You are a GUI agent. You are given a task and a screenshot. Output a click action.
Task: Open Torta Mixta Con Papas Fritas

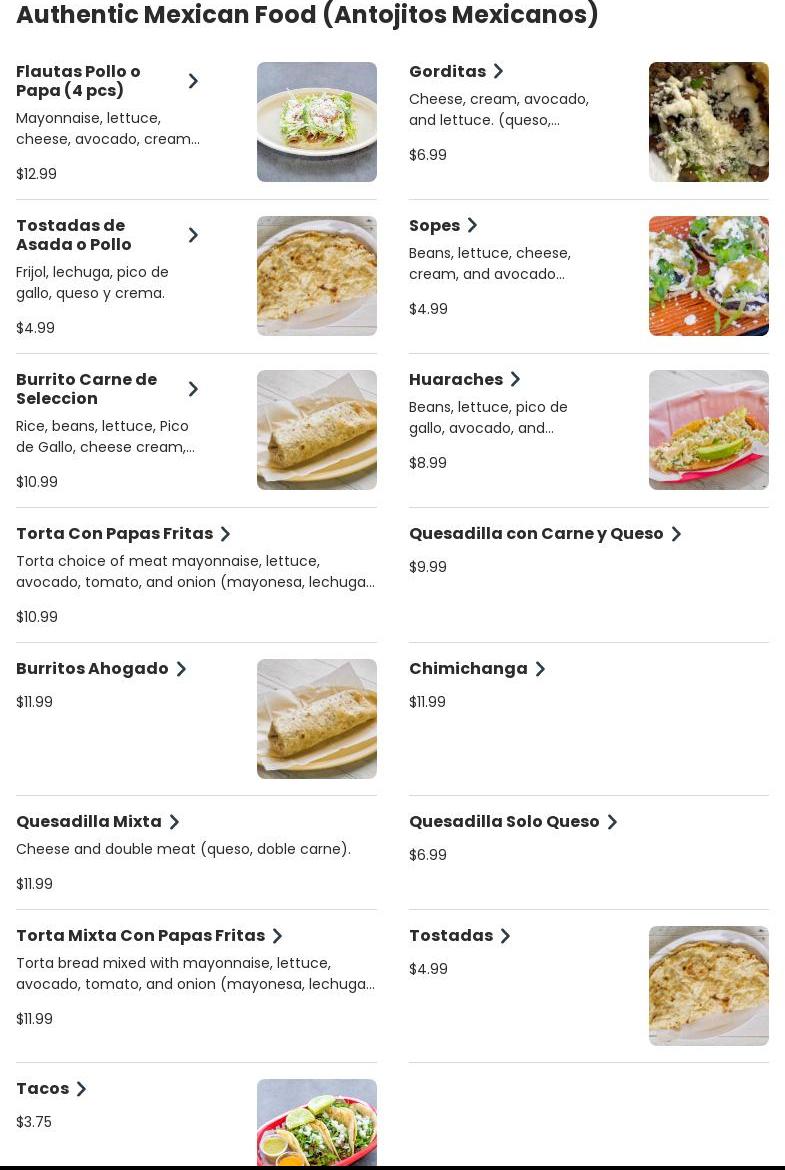141,936
